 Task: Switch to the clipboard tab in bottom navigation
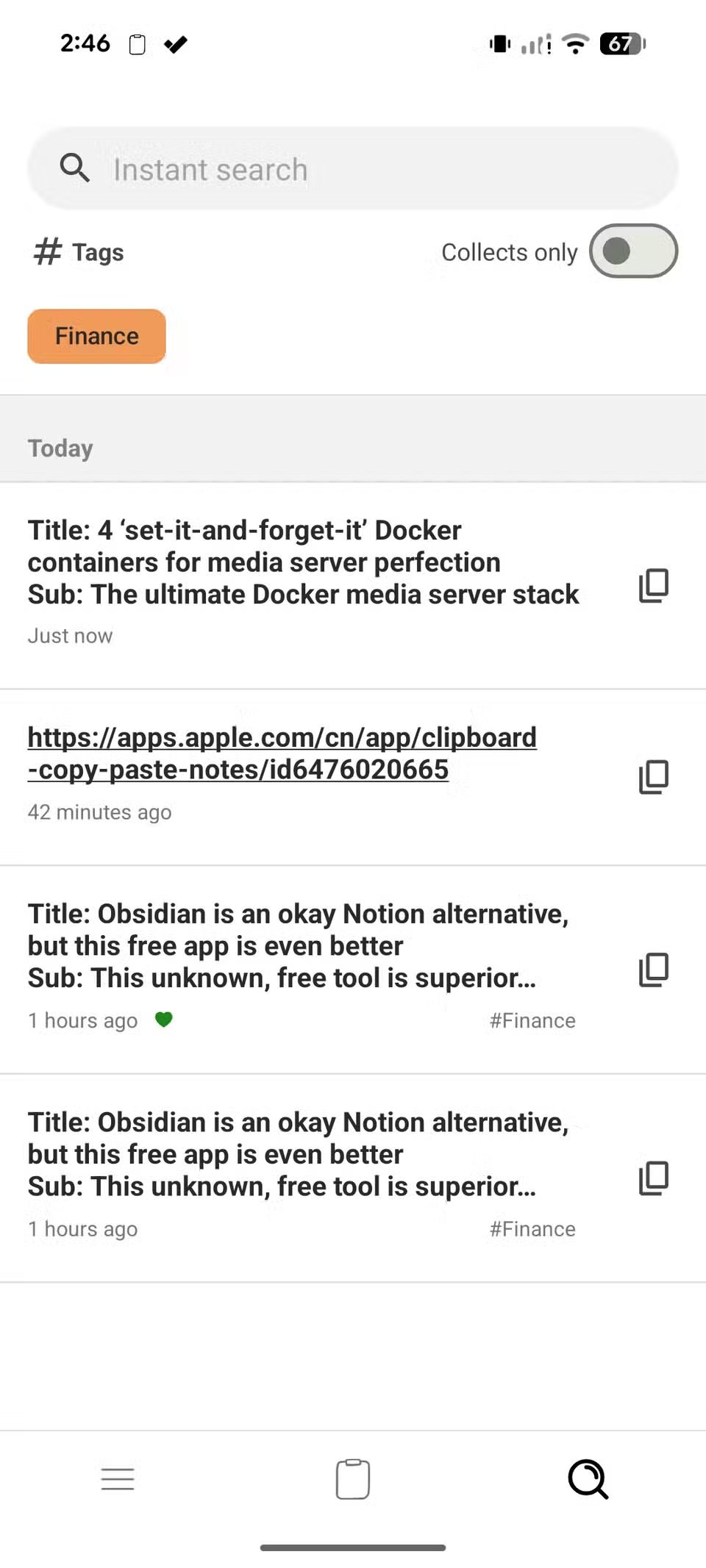point(352,1479)
